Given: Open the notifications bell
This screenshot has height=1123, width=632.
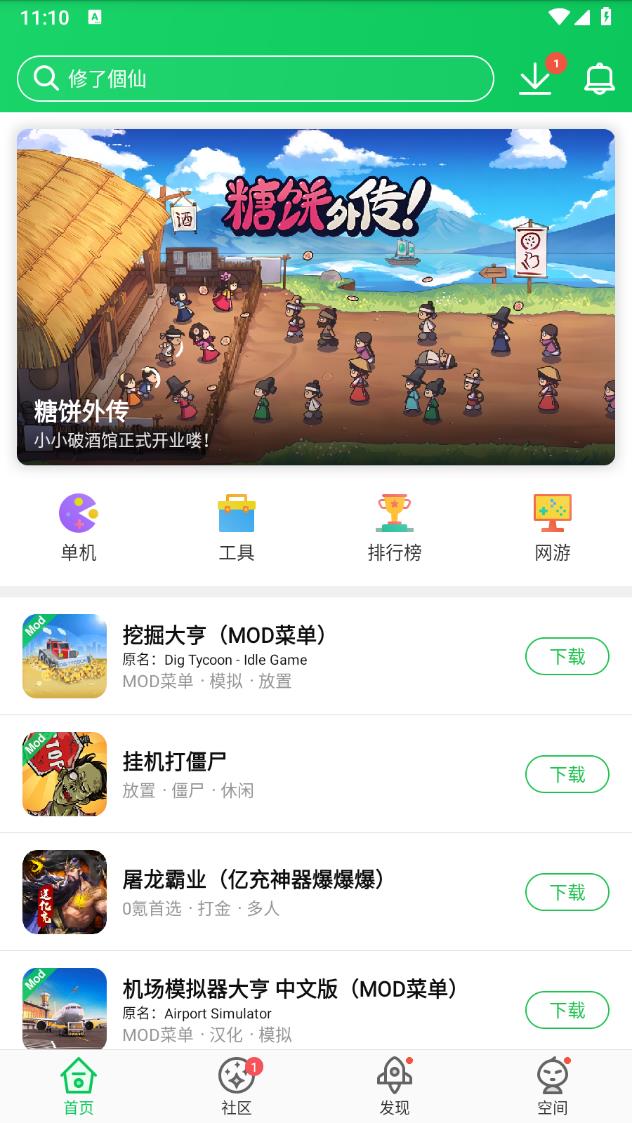Looking at the screenshot, I should click(599, 78).
